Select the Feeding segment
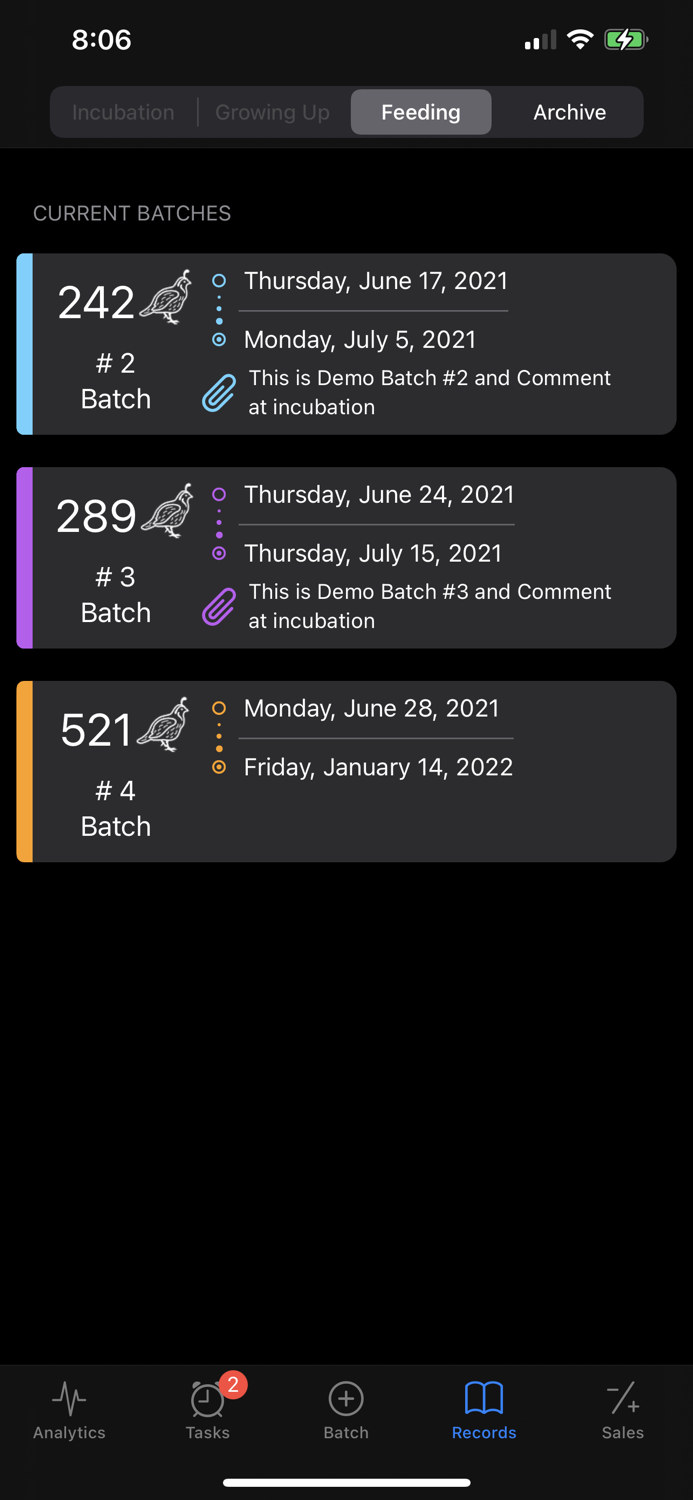 pos(421,112)
